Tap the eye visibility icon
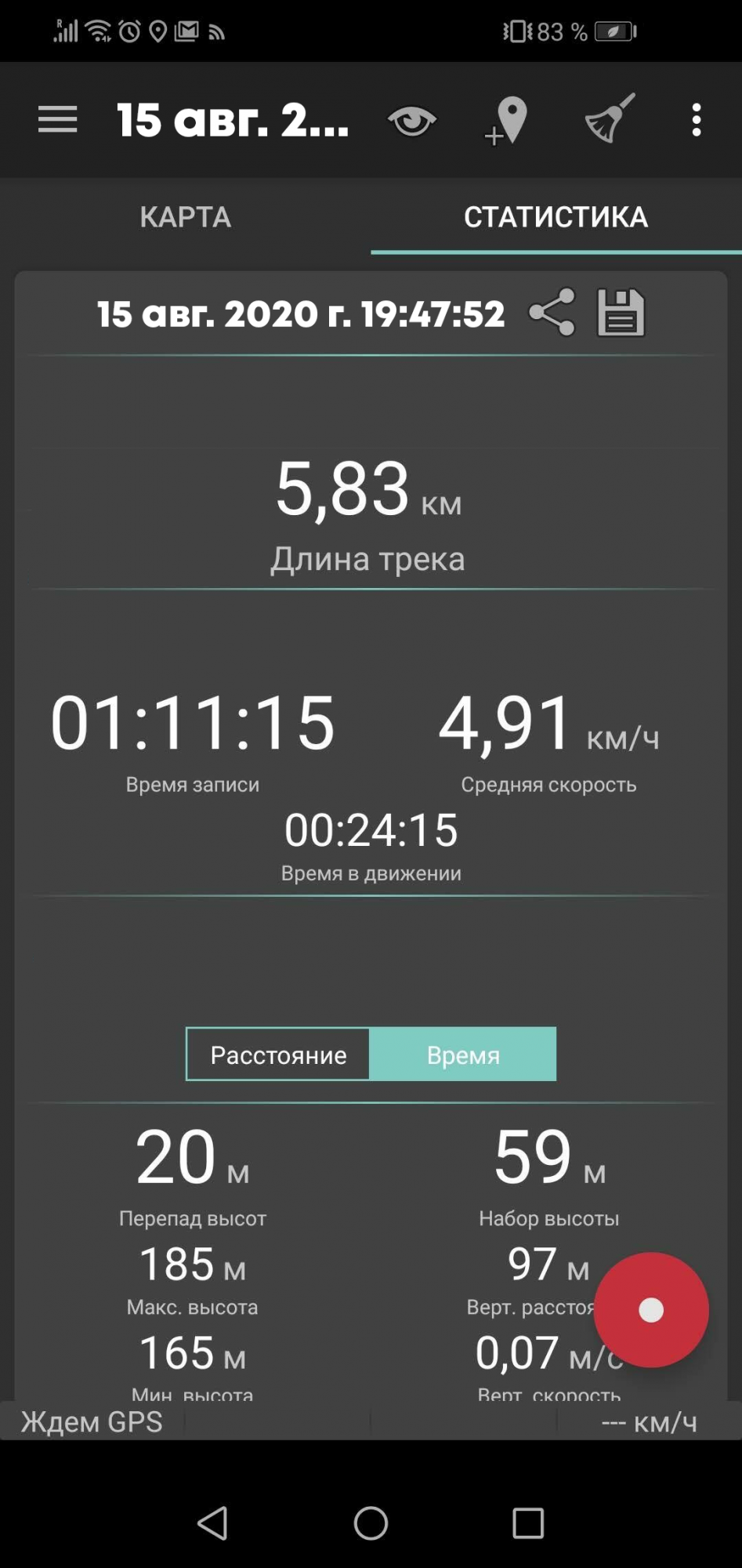742x1568 pixels. coord(411,121)
